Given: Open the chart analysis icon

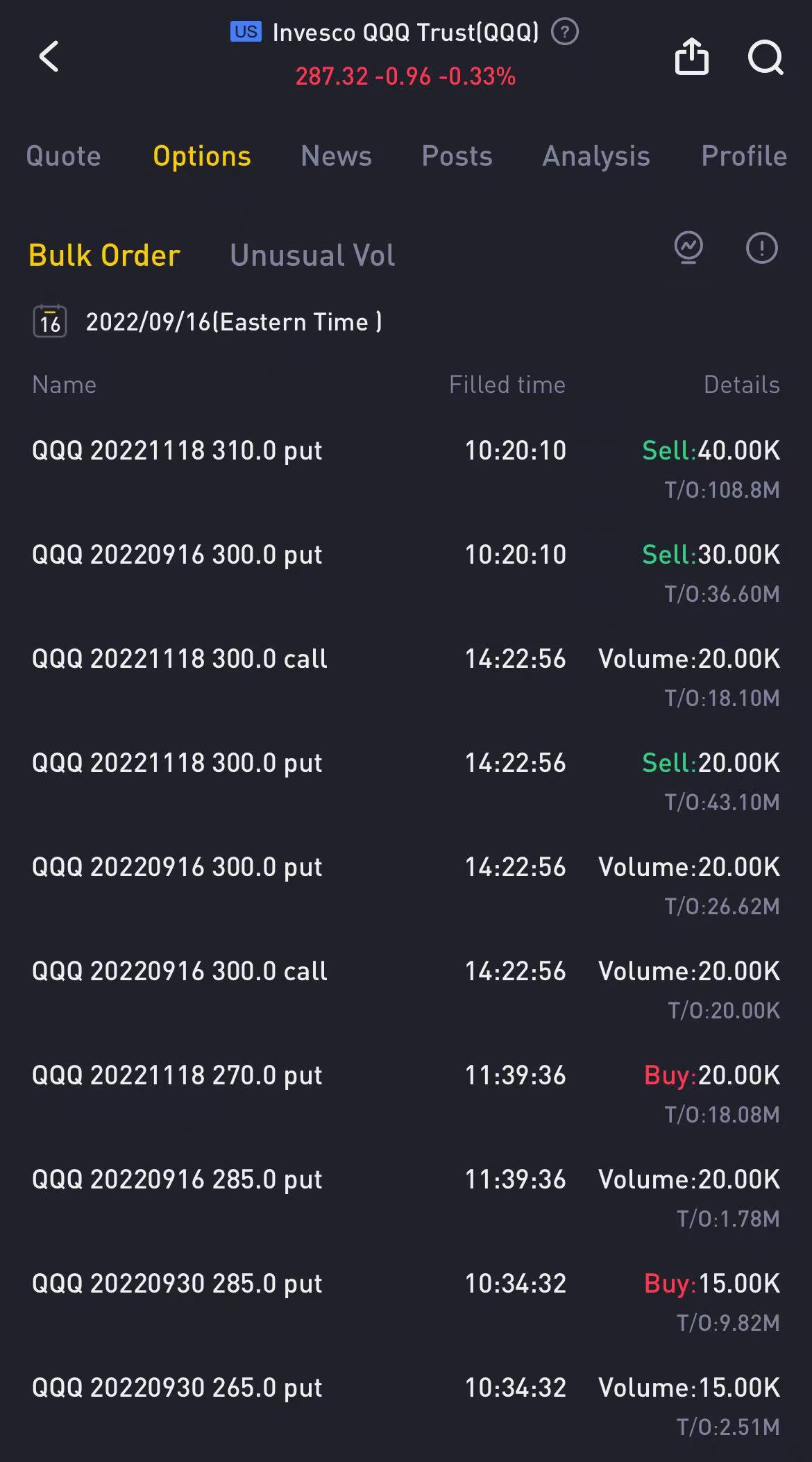Looking at the screenshot, I should 688,248.
